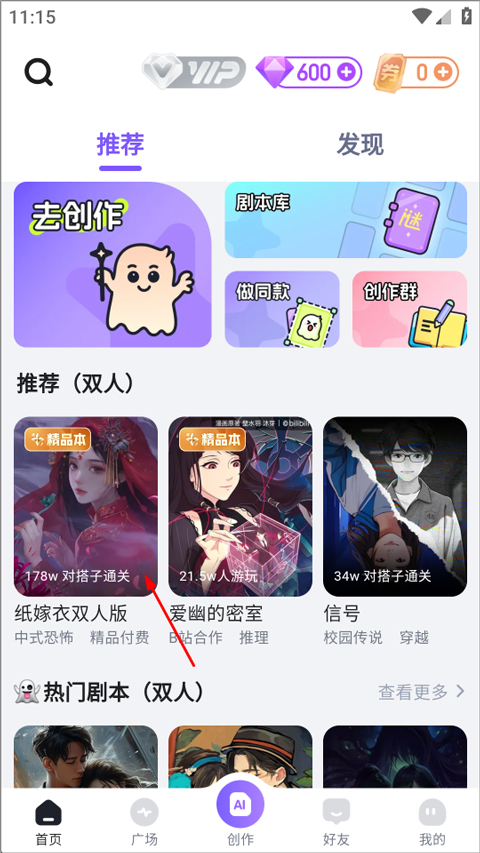
Task: Open the 纸嫁衣双人版 script
Action: (x=86, y=506)
